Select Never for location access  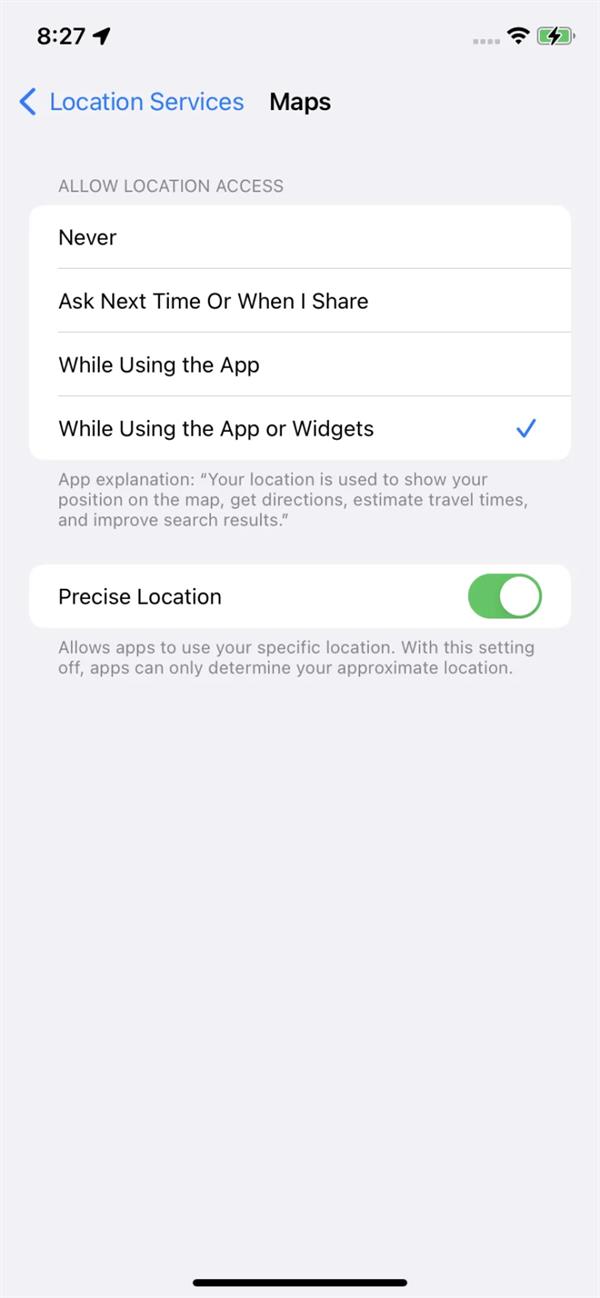pyautogui.click(x=300, y=238)
